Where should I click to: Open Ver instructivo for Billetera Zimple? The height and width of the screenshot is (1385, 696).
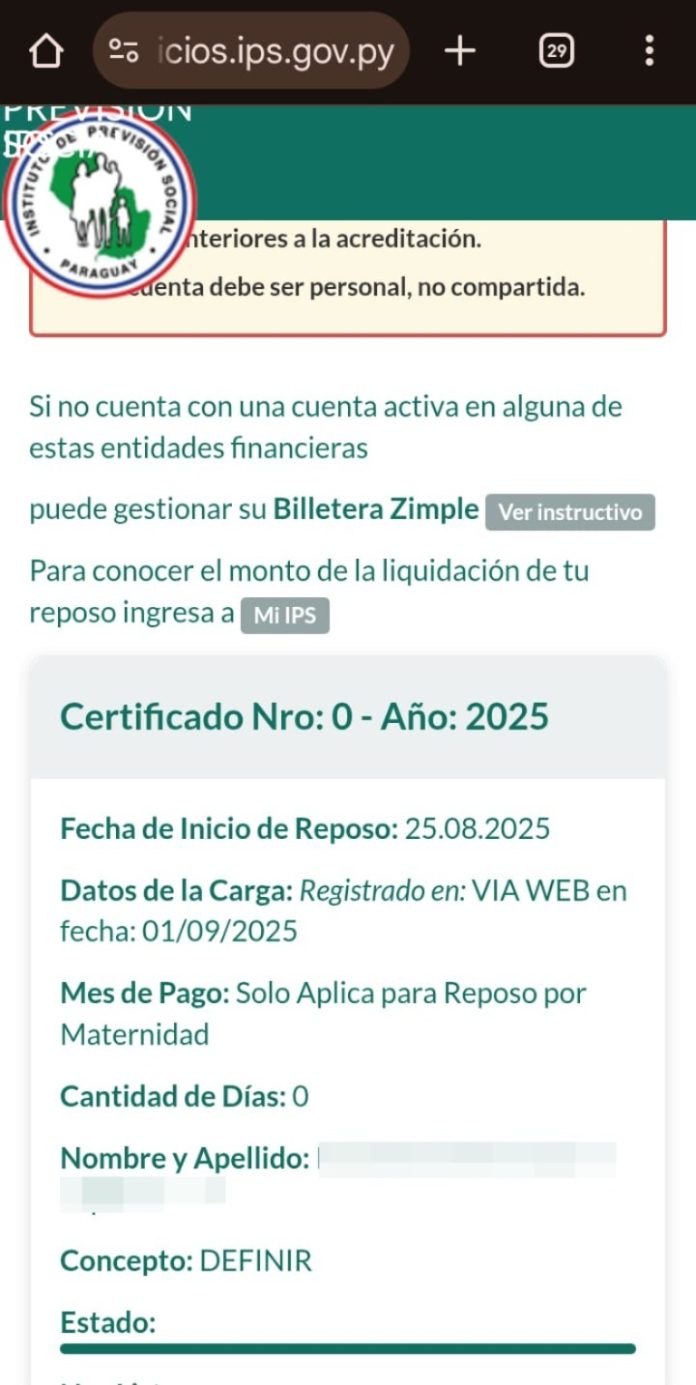tap(570, 512)
